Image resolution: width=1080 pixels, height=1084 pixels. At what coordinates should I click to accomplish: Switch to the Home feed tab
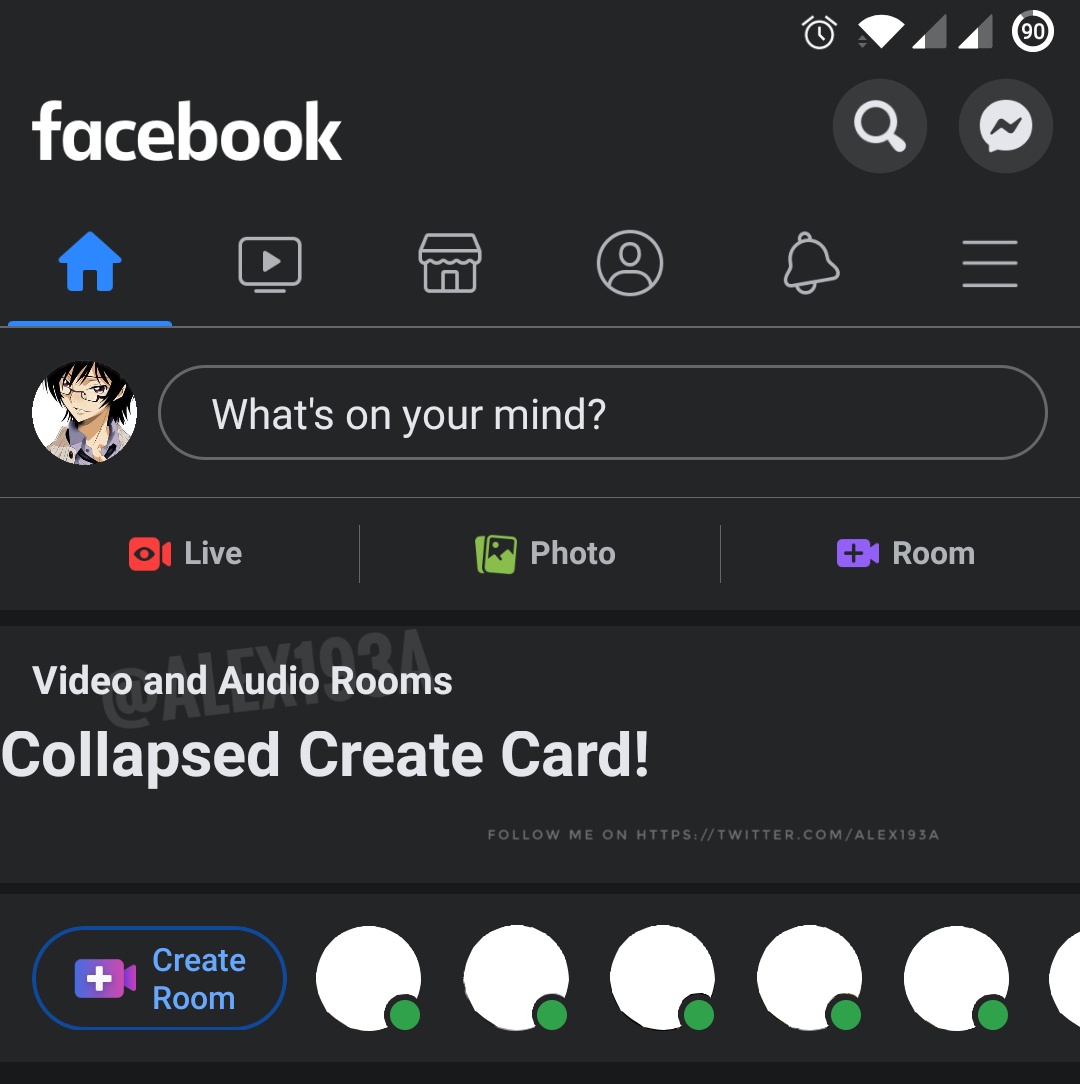[90, 263]
